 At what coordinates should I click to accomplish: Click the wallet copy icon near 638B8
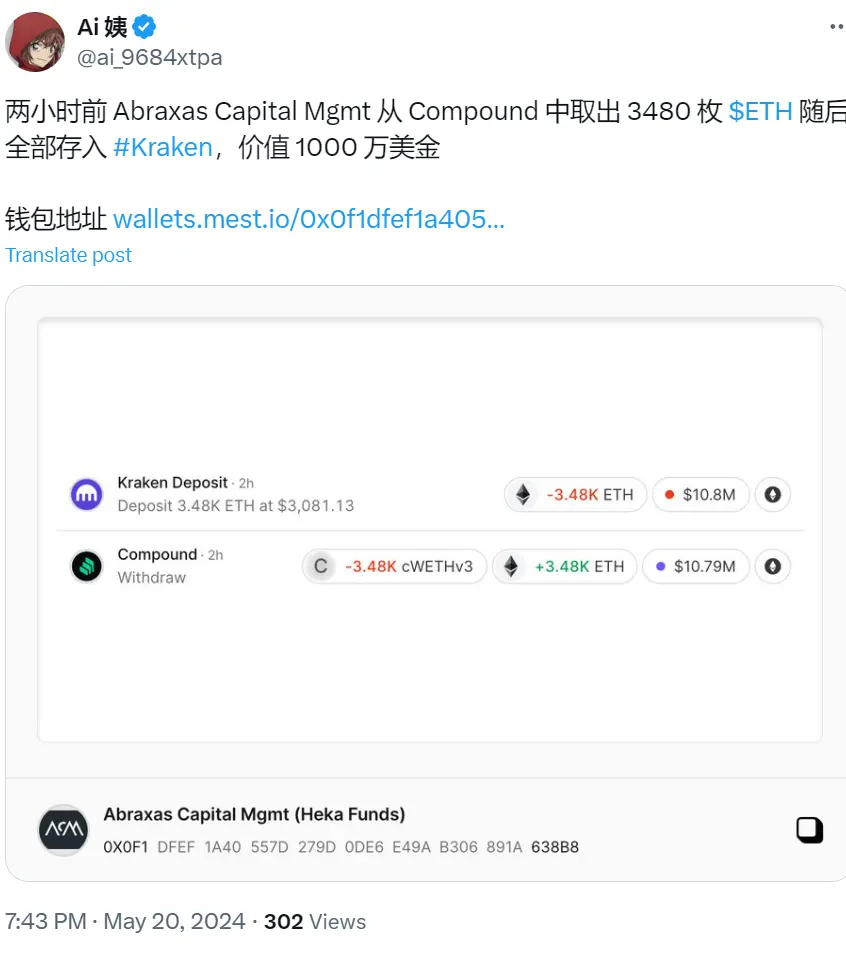pyautogui.click(x=810, y=829)
